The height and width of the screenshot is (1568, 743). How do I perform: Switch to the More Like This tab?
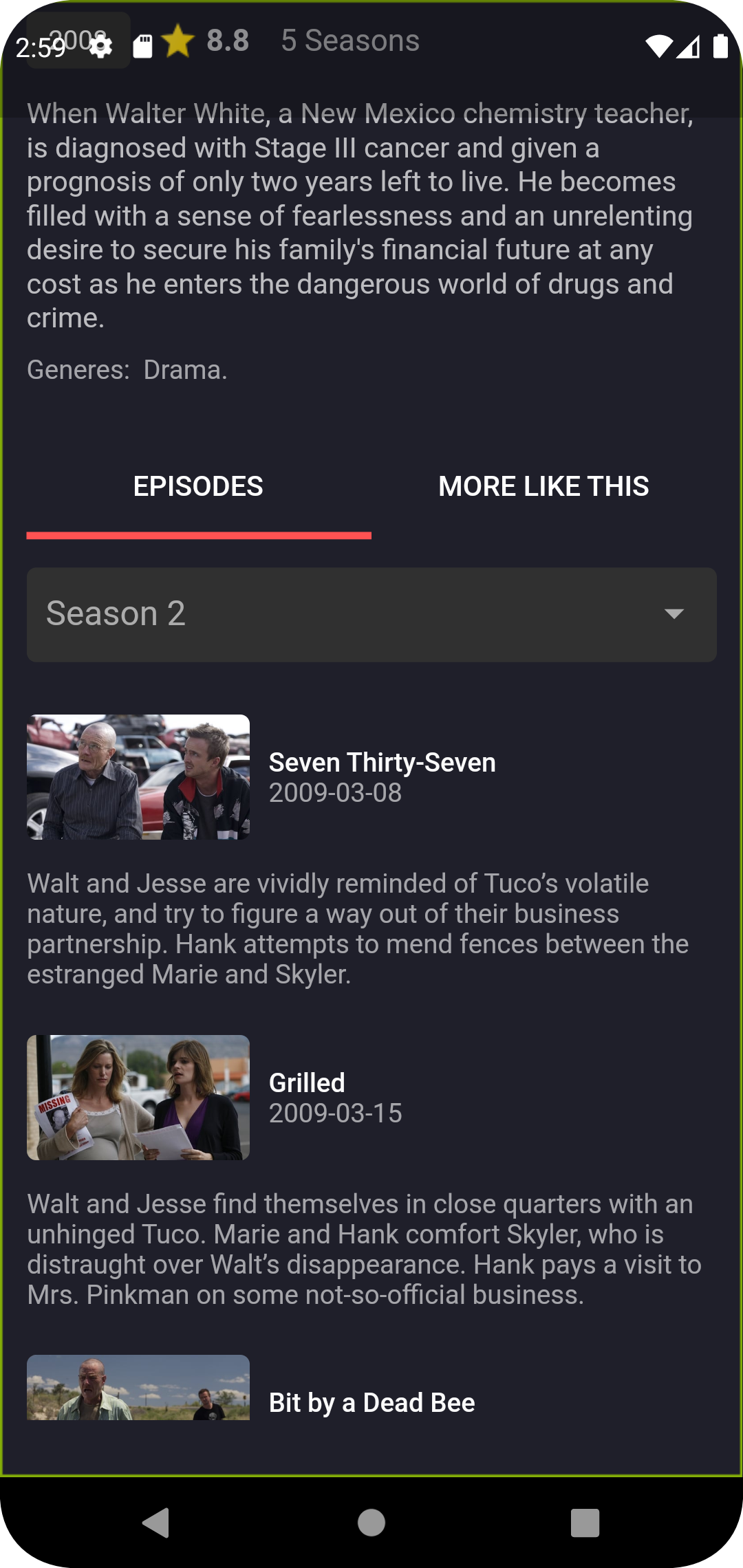pyautogui.click(x=543, y=487)
